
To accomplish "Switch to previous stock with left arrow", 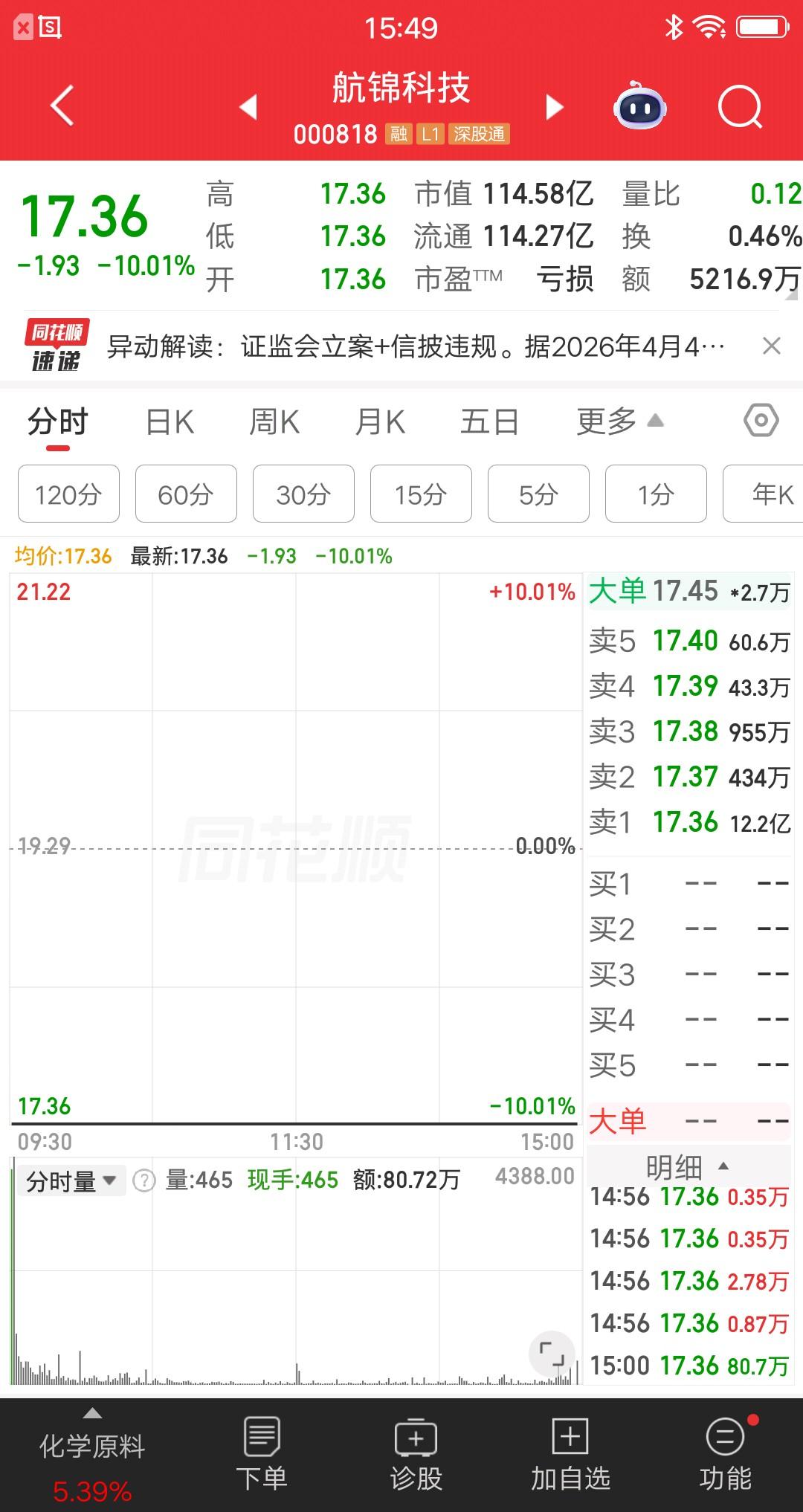I will pos(249,107).
